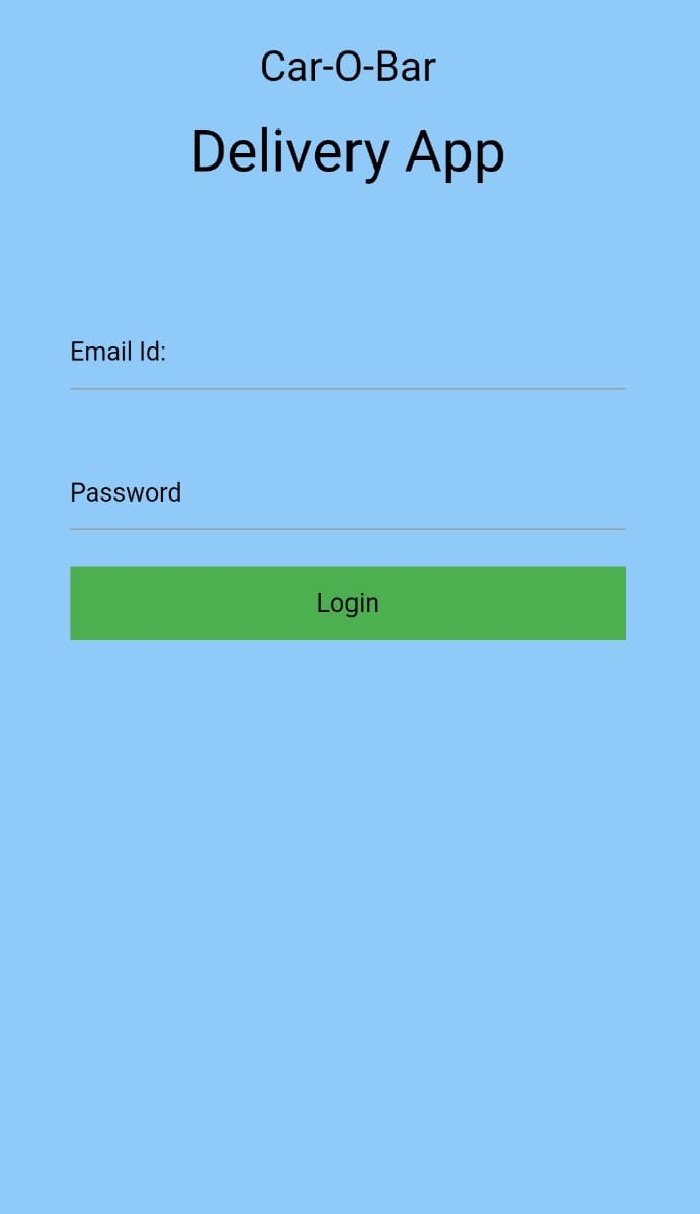Select the Password input field
700x1214 pixels.
[348, 494]
